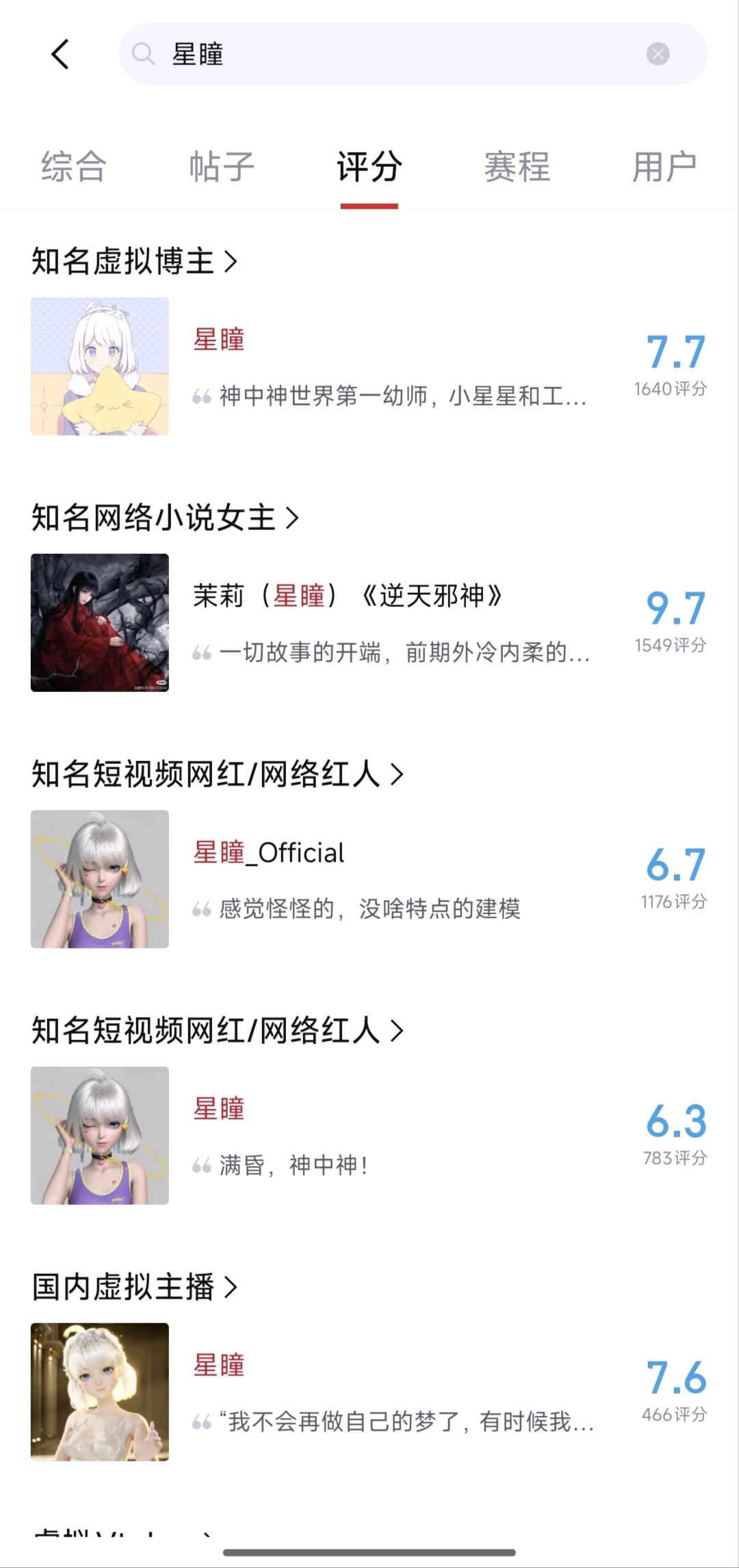Switch to the 帖子 tab
The height and width of the screenshot is (1568, 739).
pyautogui.click(x=222, y=167)
